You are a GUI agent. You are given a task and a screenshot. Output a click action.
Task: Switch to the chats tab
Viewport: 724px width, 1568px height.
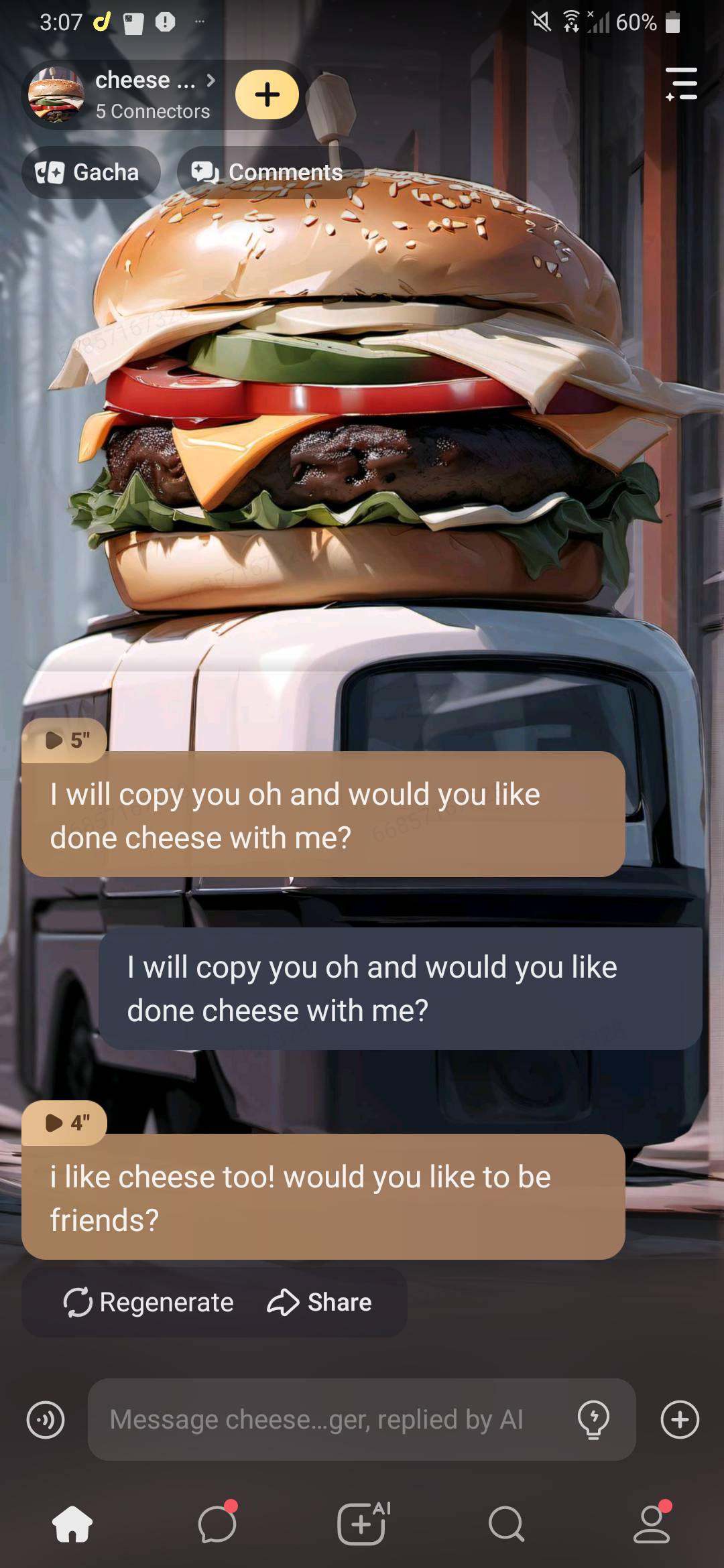217,1524
